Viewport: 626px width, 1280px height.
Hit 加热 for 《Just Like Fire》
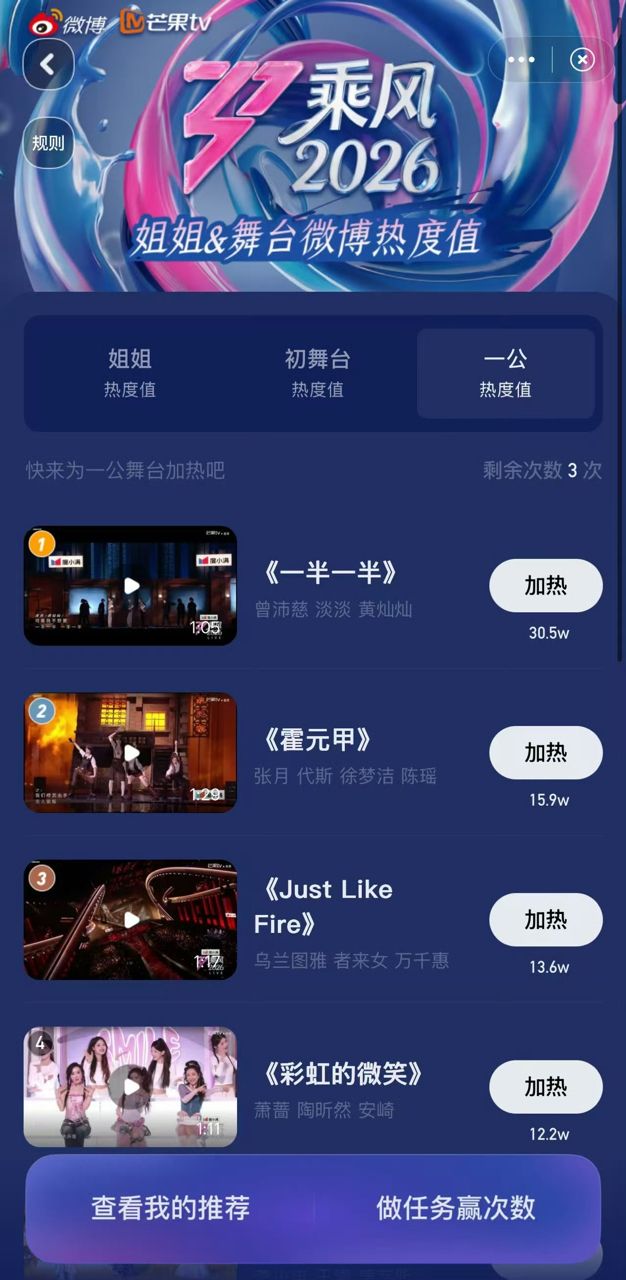pyautogui.click(x=546, y=920)
